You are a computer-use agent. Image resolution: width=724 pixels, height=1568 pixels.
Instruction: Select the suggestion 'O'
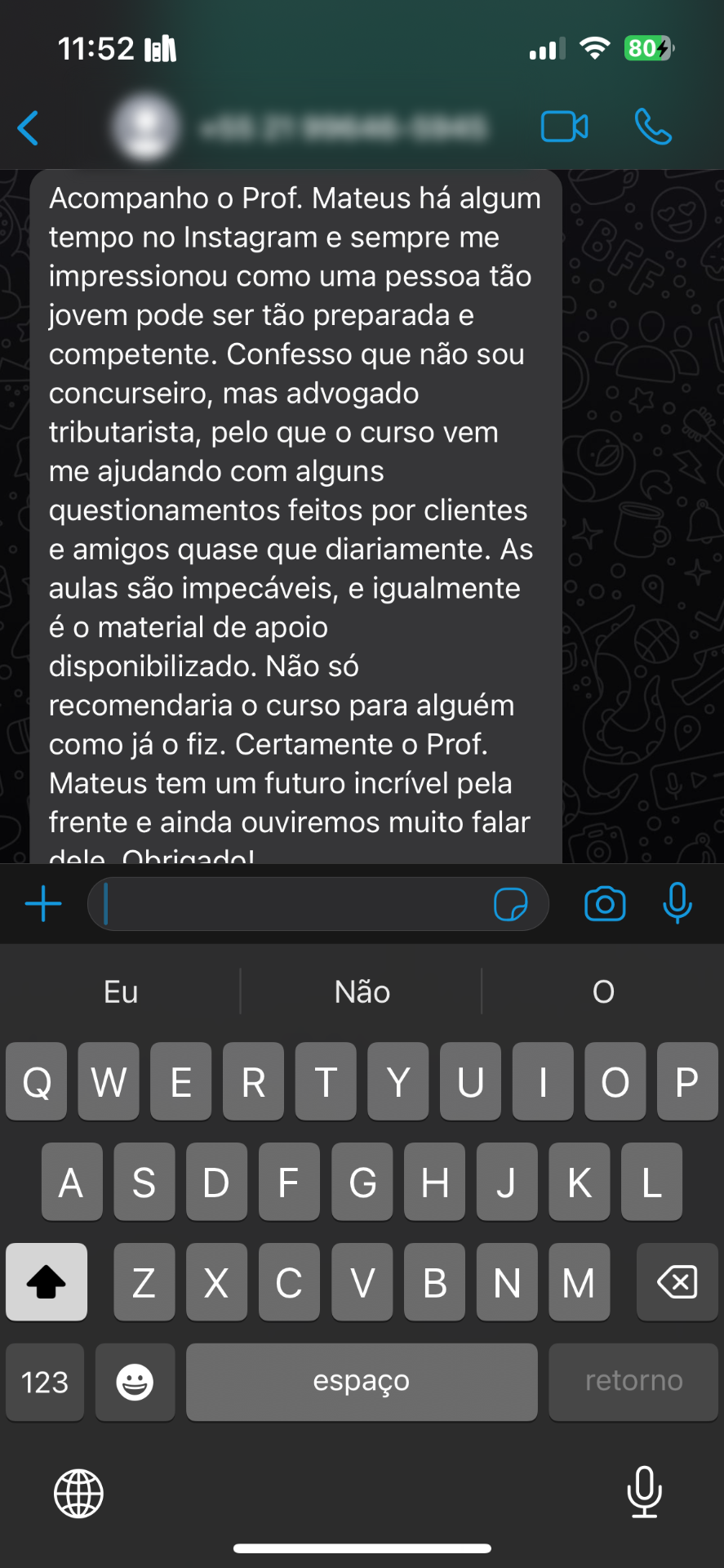tap(602, 991)
